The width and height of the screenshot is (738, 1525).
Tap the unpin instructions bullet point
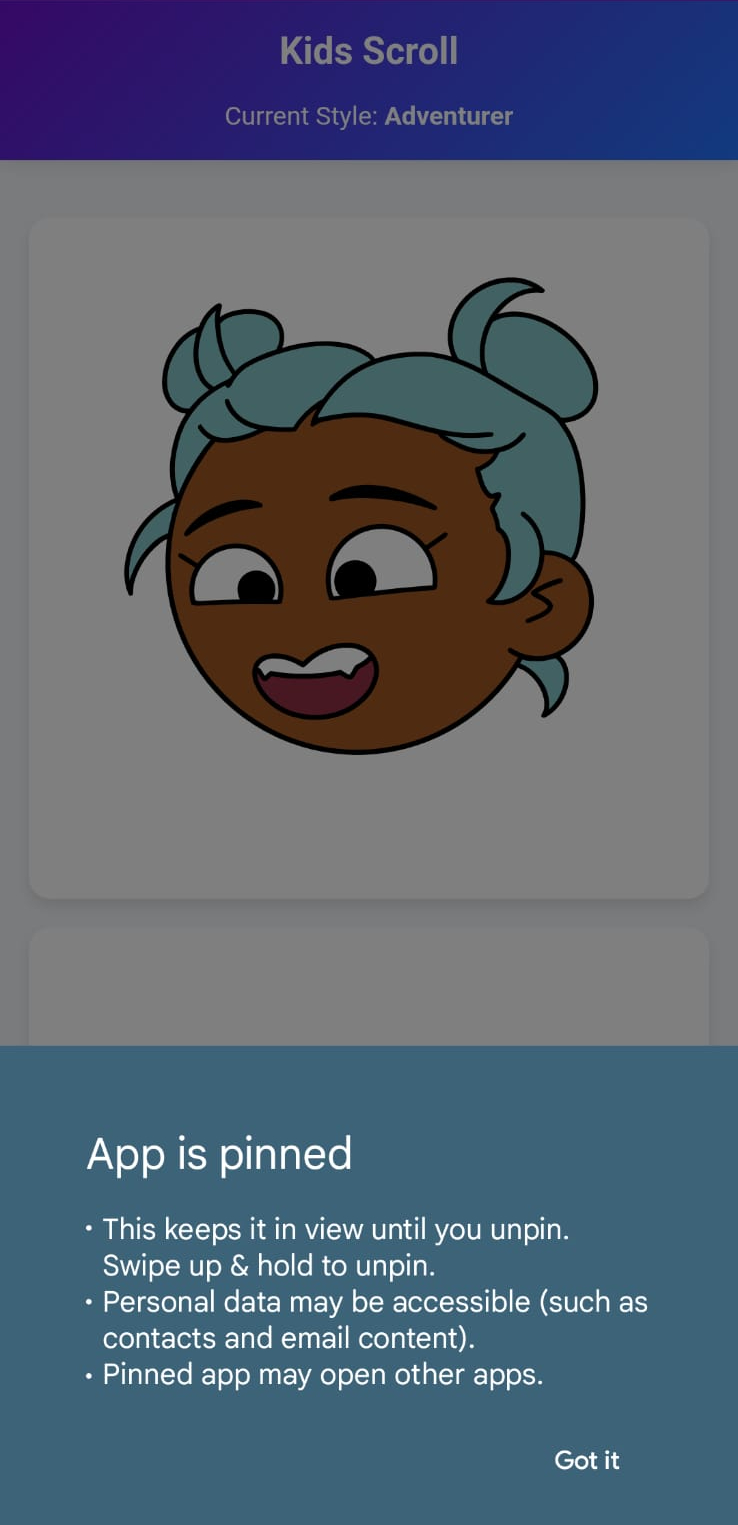[337, 1245]
